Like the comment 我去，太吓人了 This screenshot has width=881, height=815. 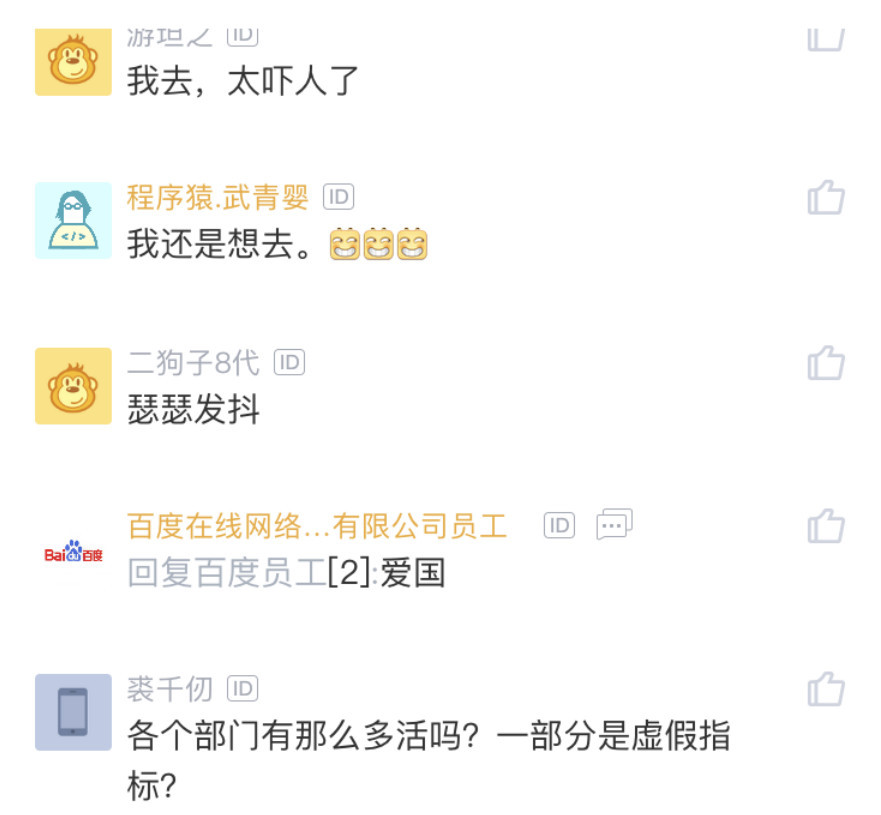[826, 40]
